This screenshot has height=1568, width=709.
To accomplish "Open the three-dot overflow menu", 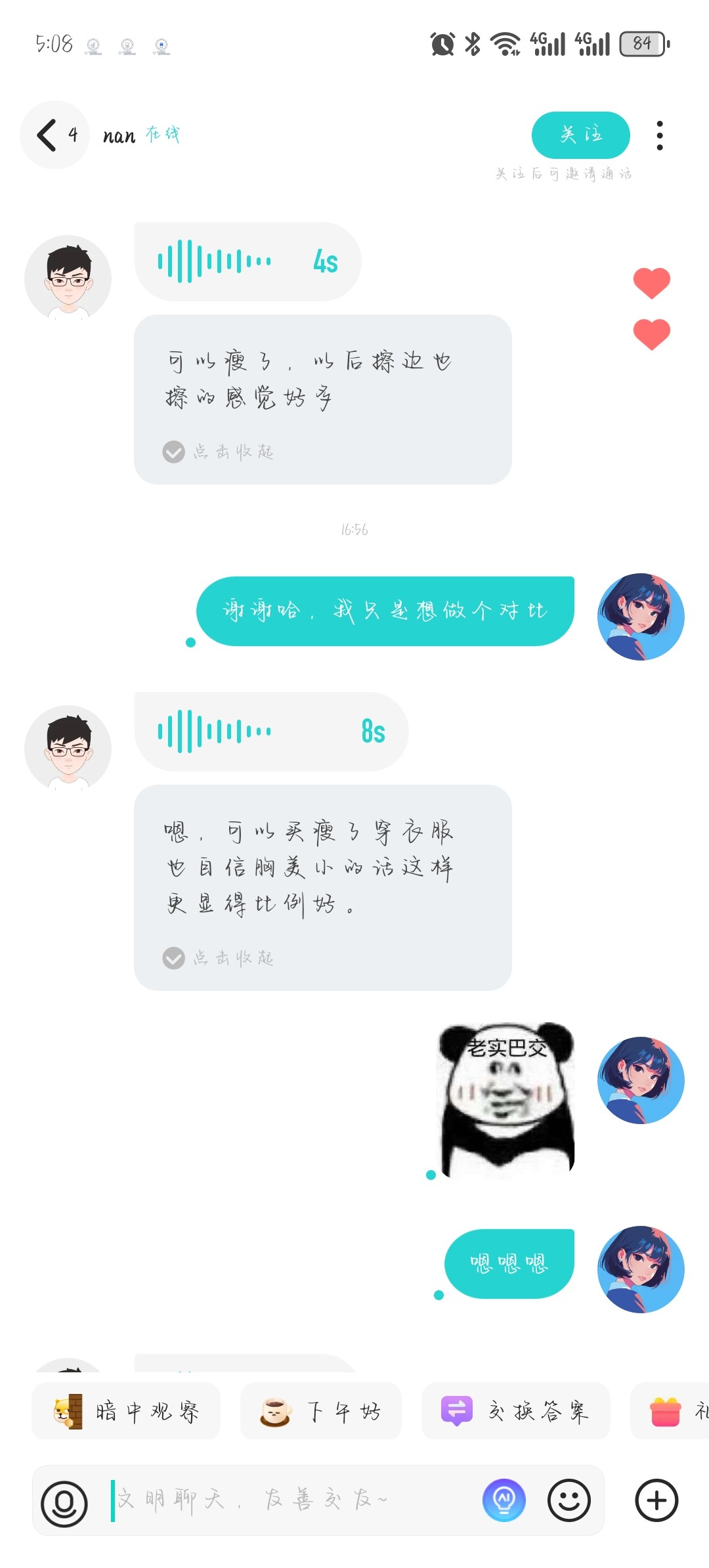I will tap(660, 135).
